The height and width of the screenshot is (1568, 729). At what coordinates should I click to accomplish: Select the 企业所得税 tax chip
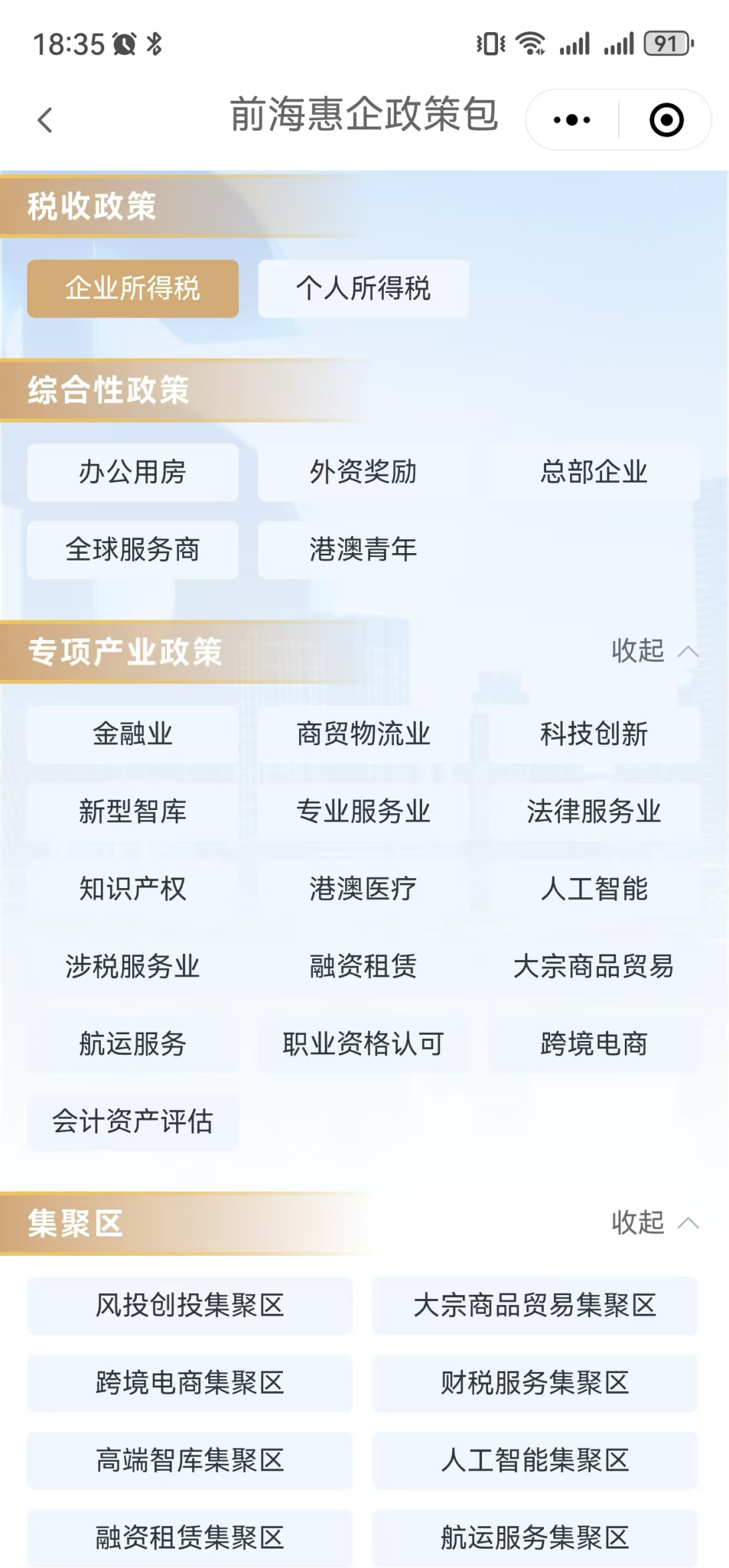pos(133,288)
